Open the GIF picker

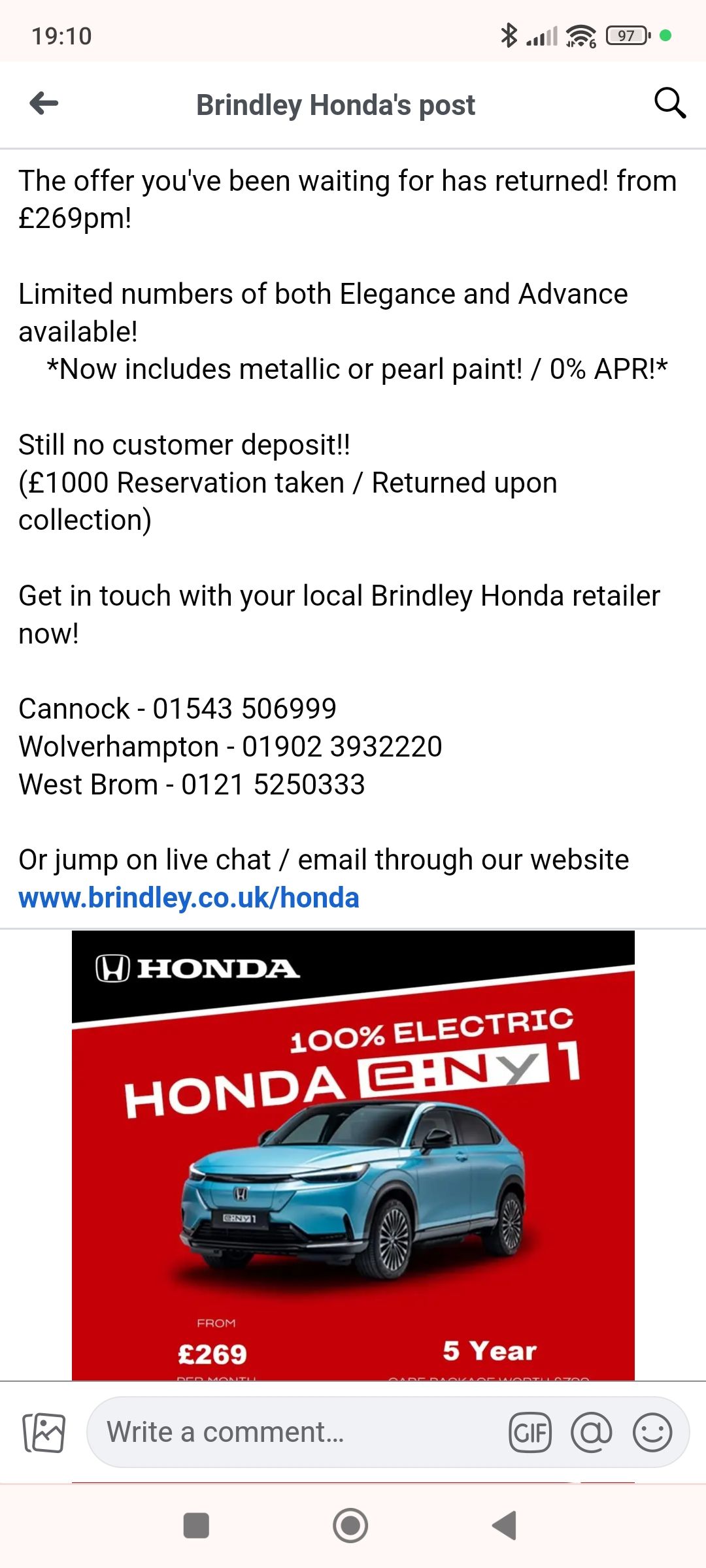point(530,1432)
